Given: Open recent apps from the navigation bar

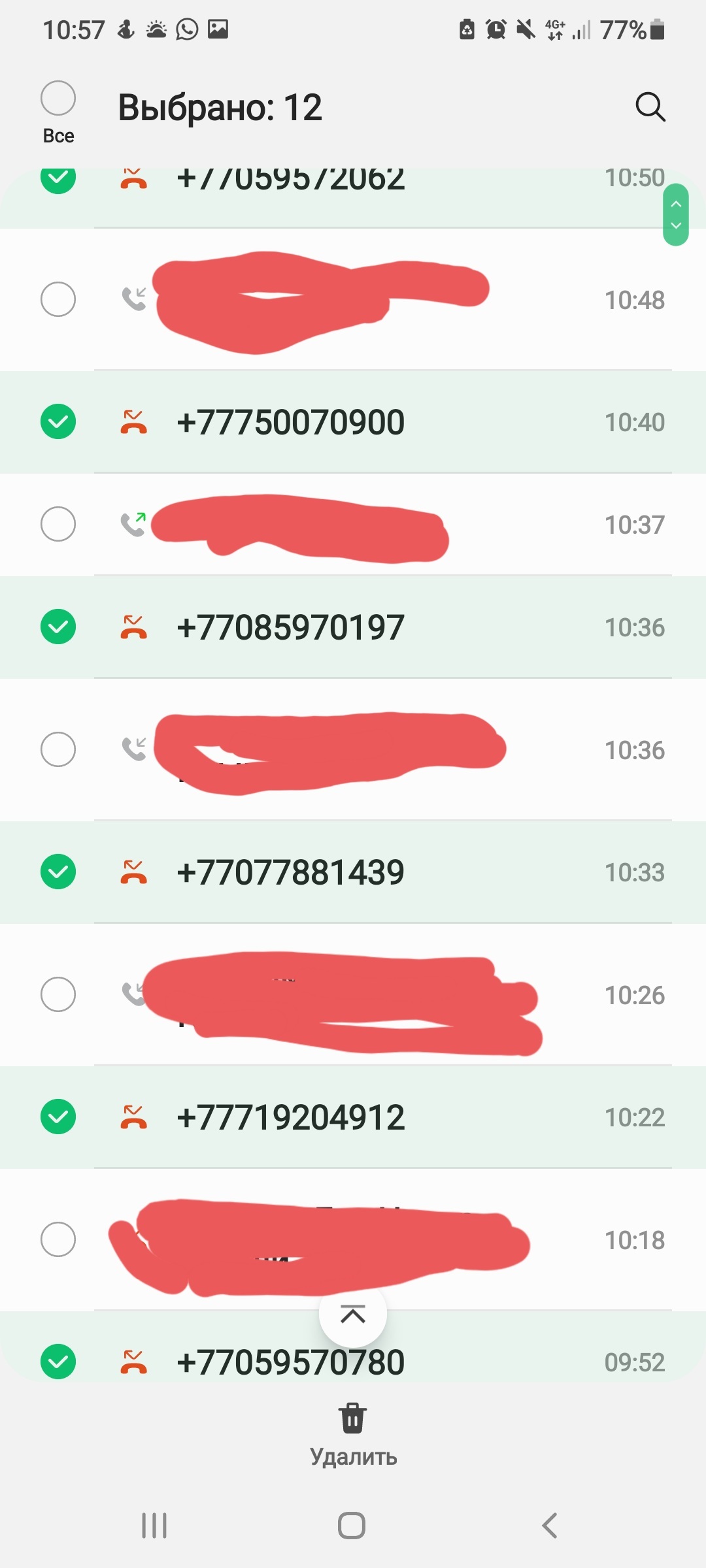Looking at the screenshot, I should (154, 1526).
